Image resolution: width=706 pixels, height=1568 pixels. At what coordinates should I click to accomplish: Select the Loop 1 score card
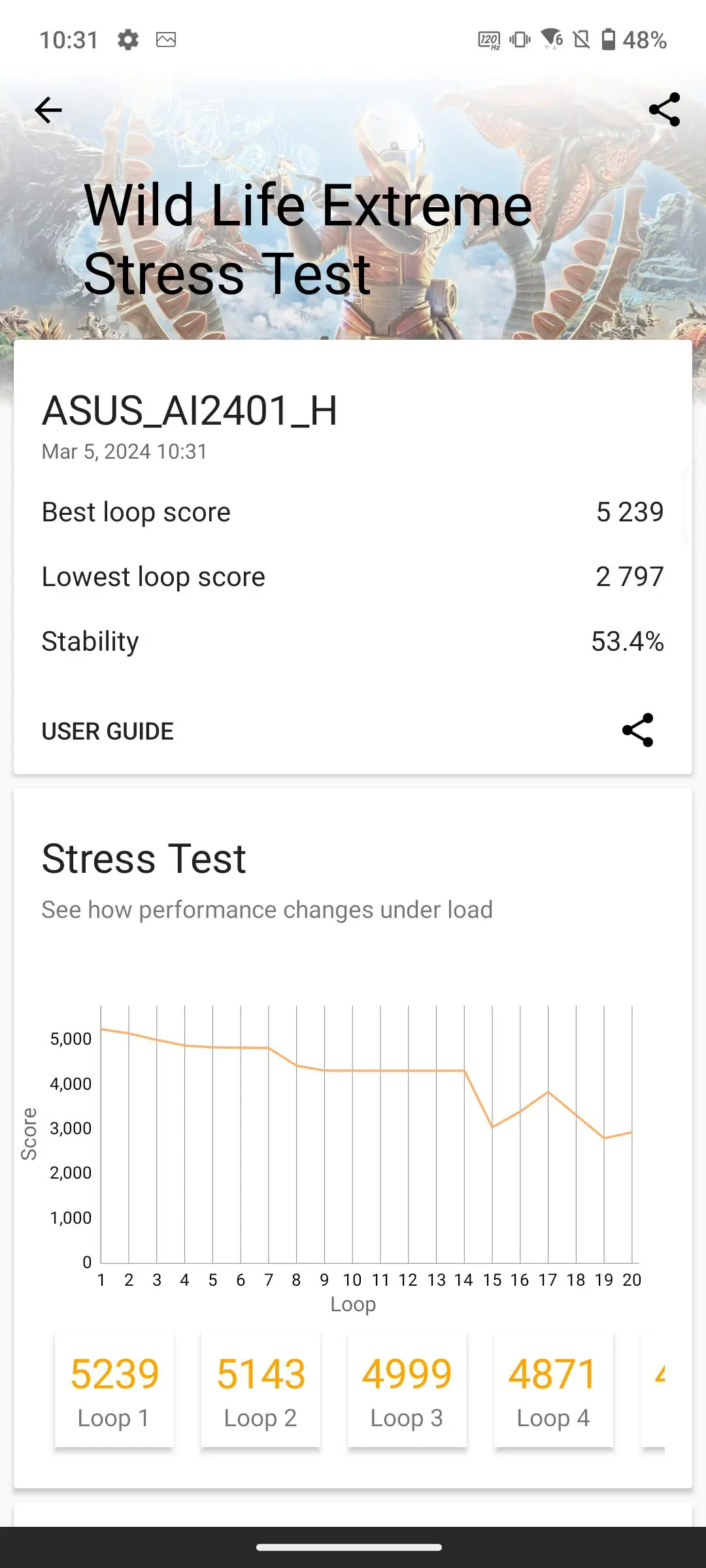[x=114, y=1390]
